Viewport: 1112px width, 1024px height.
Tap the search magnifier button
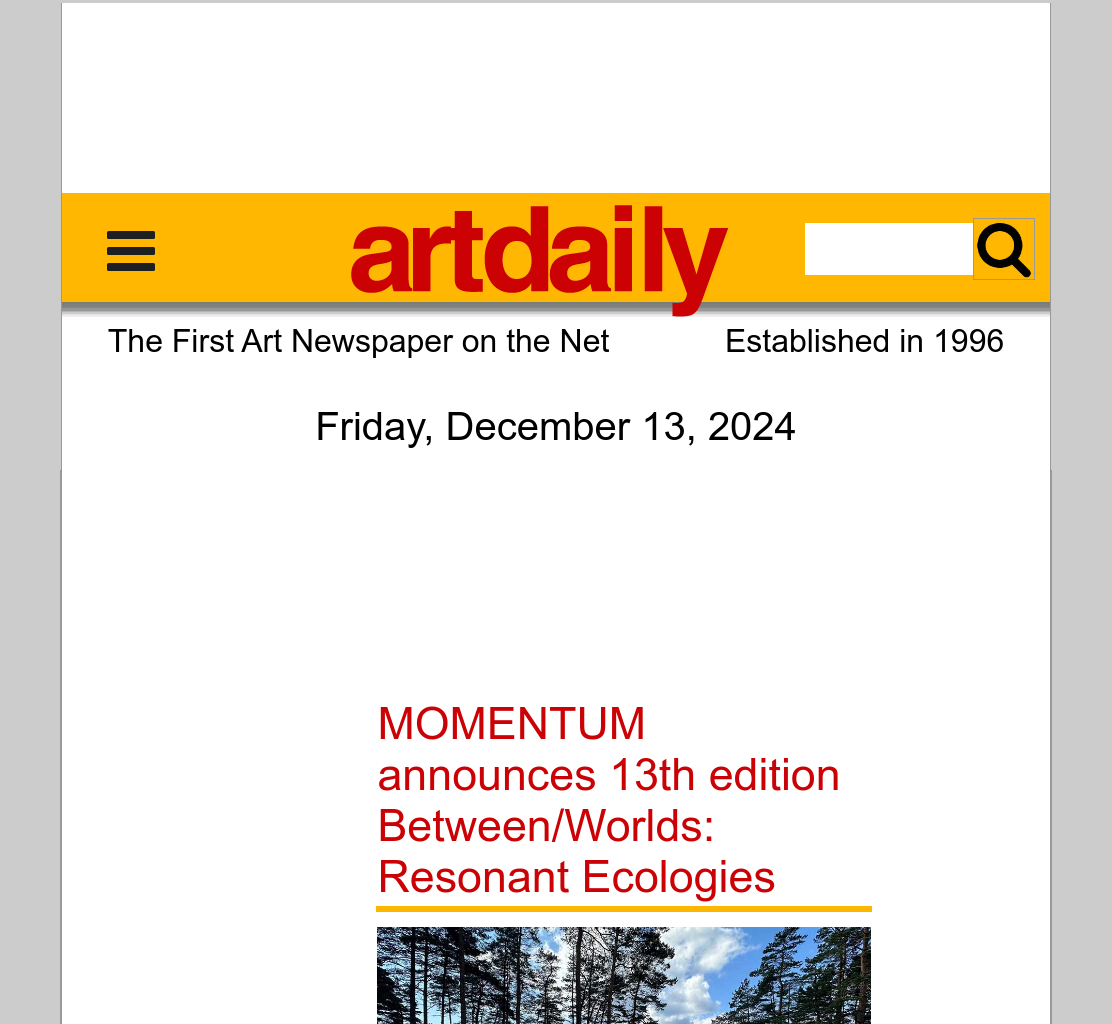click(x=1003, y=249)
